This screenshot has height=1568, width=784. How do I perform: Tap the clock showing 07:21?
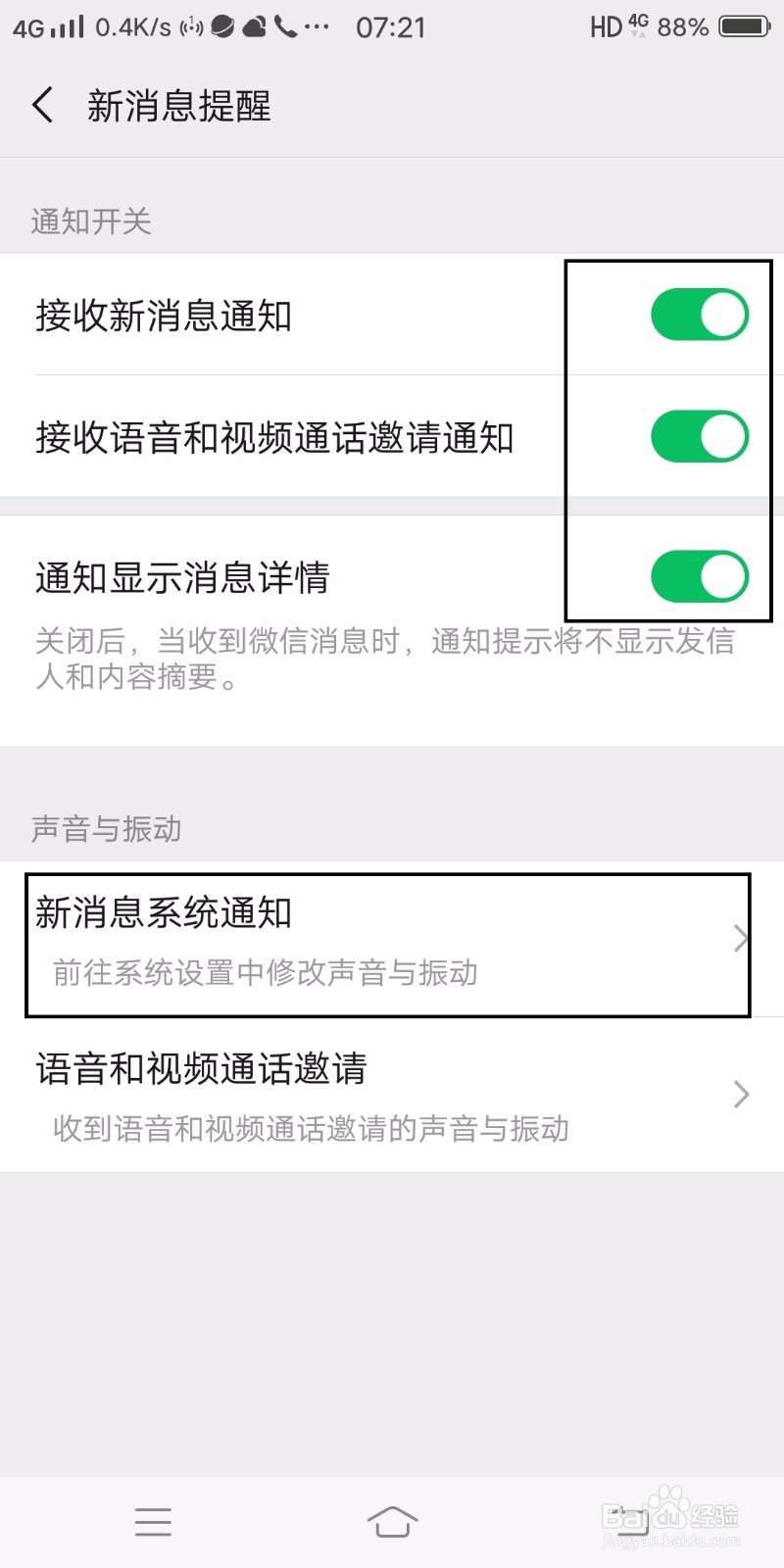pyautogui.click(x=391, y=26)
